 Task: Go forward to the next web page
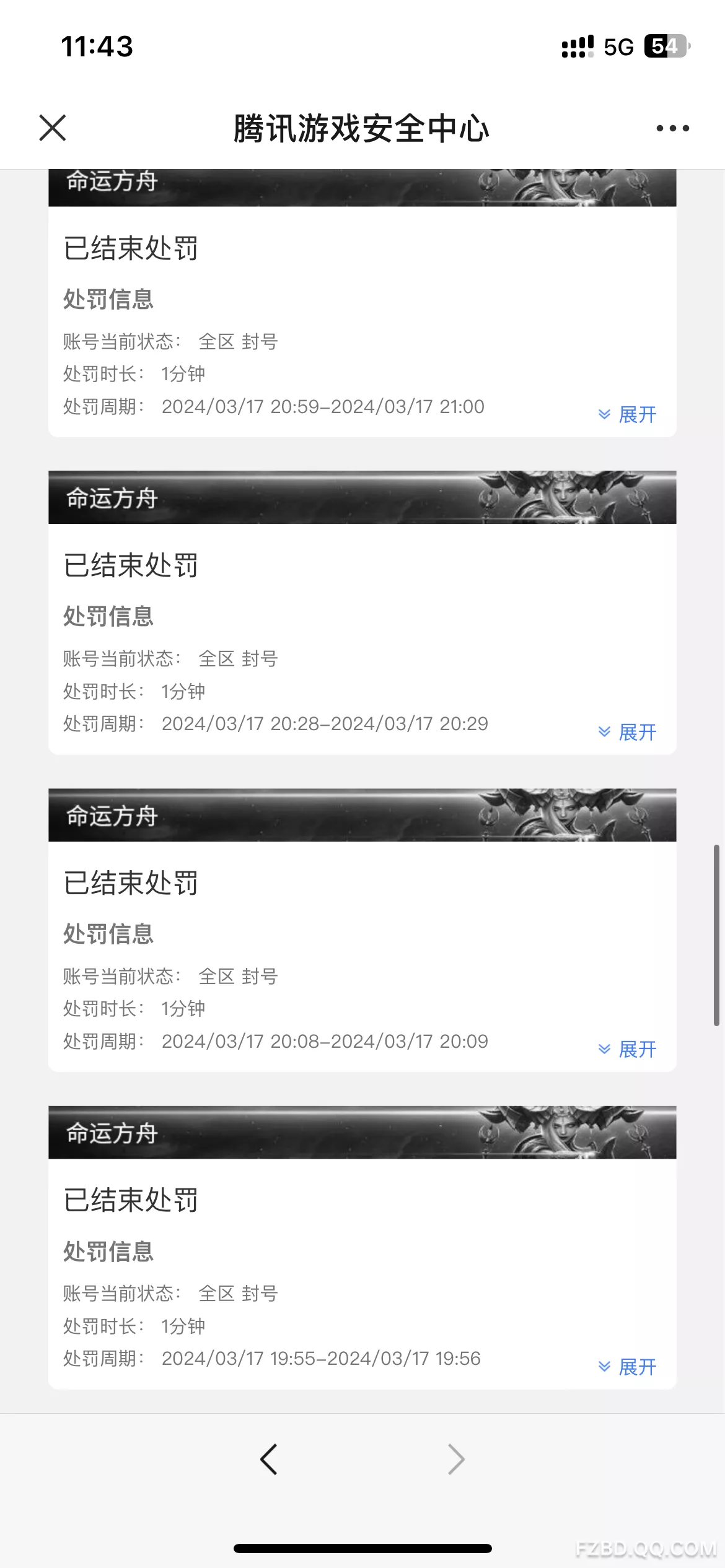tap(455, 1460)
